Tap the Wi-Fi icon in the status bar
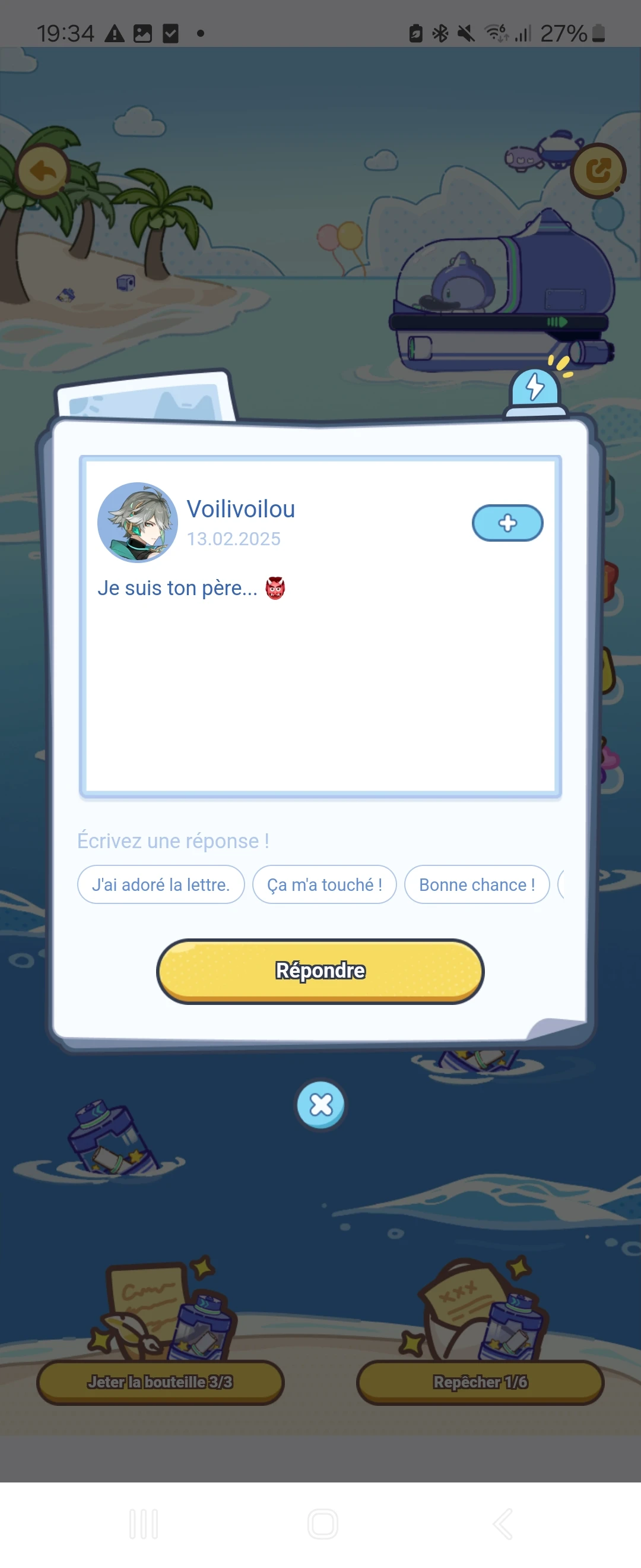 click(x=495, y=31)
